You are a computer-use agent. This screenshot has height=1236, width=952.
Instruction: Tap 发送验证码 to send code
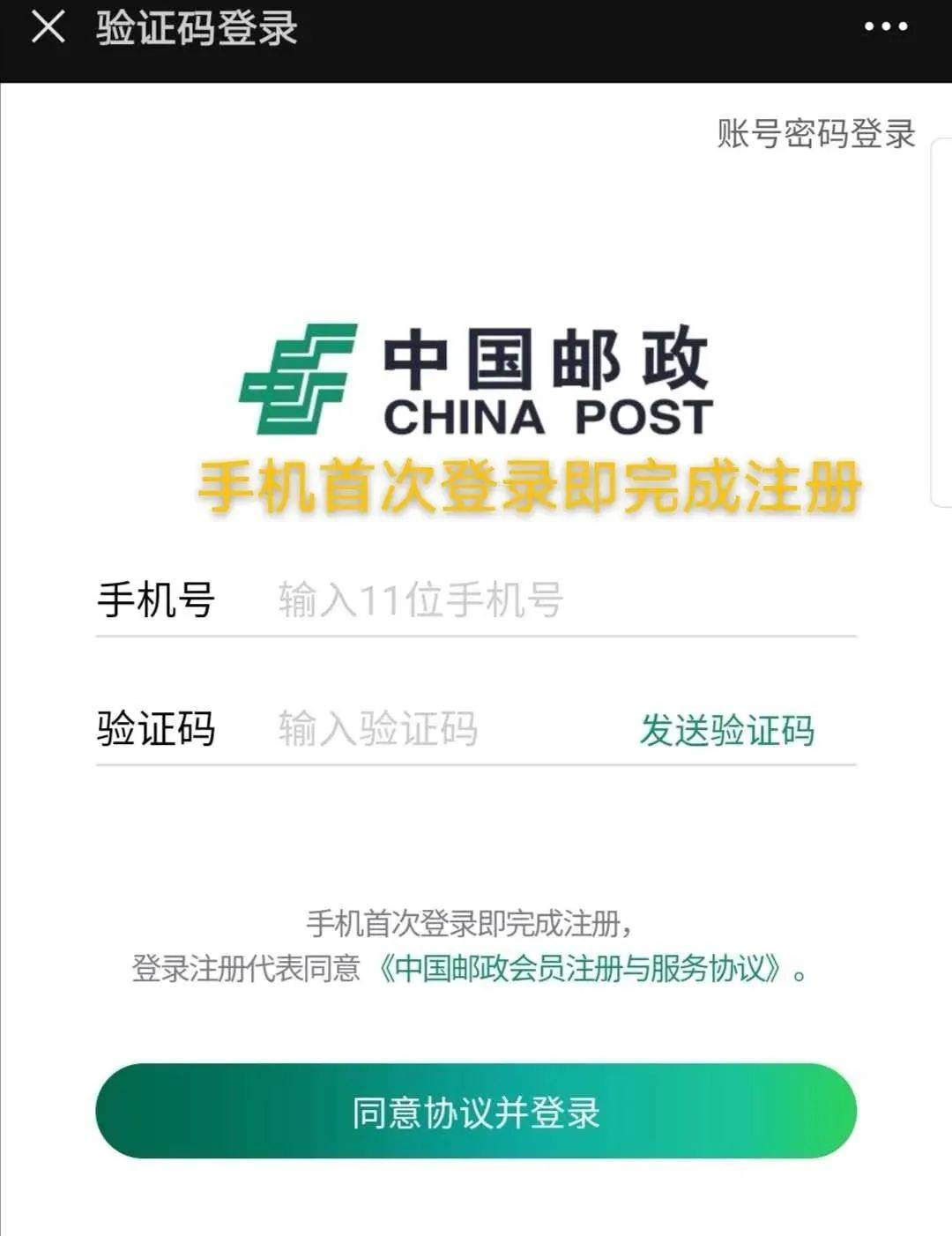(726, 731)
